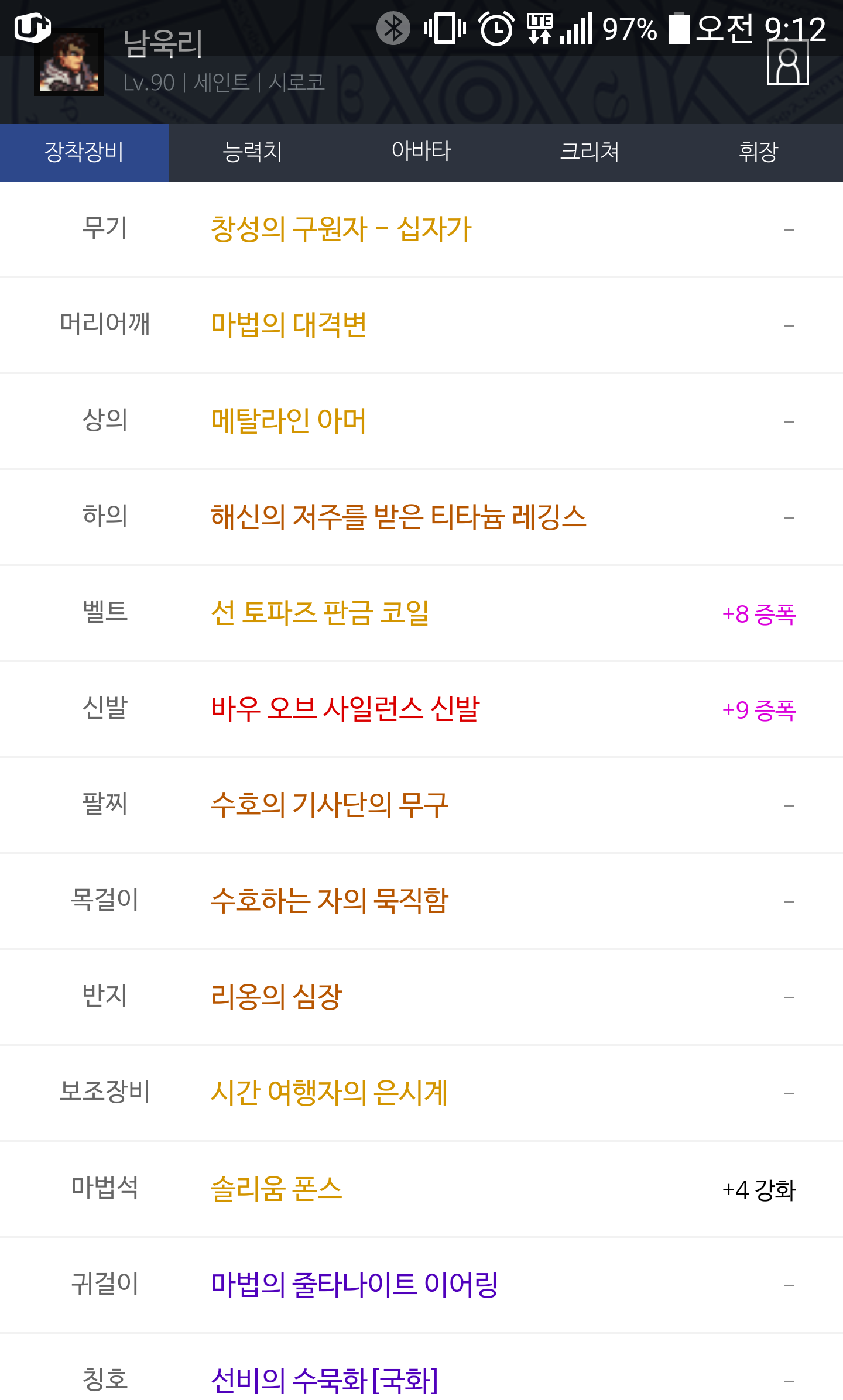This screenshot has height=1400, width=843.
Task: Switch to the 능력치 tab
Action: [x=253, y=152]
